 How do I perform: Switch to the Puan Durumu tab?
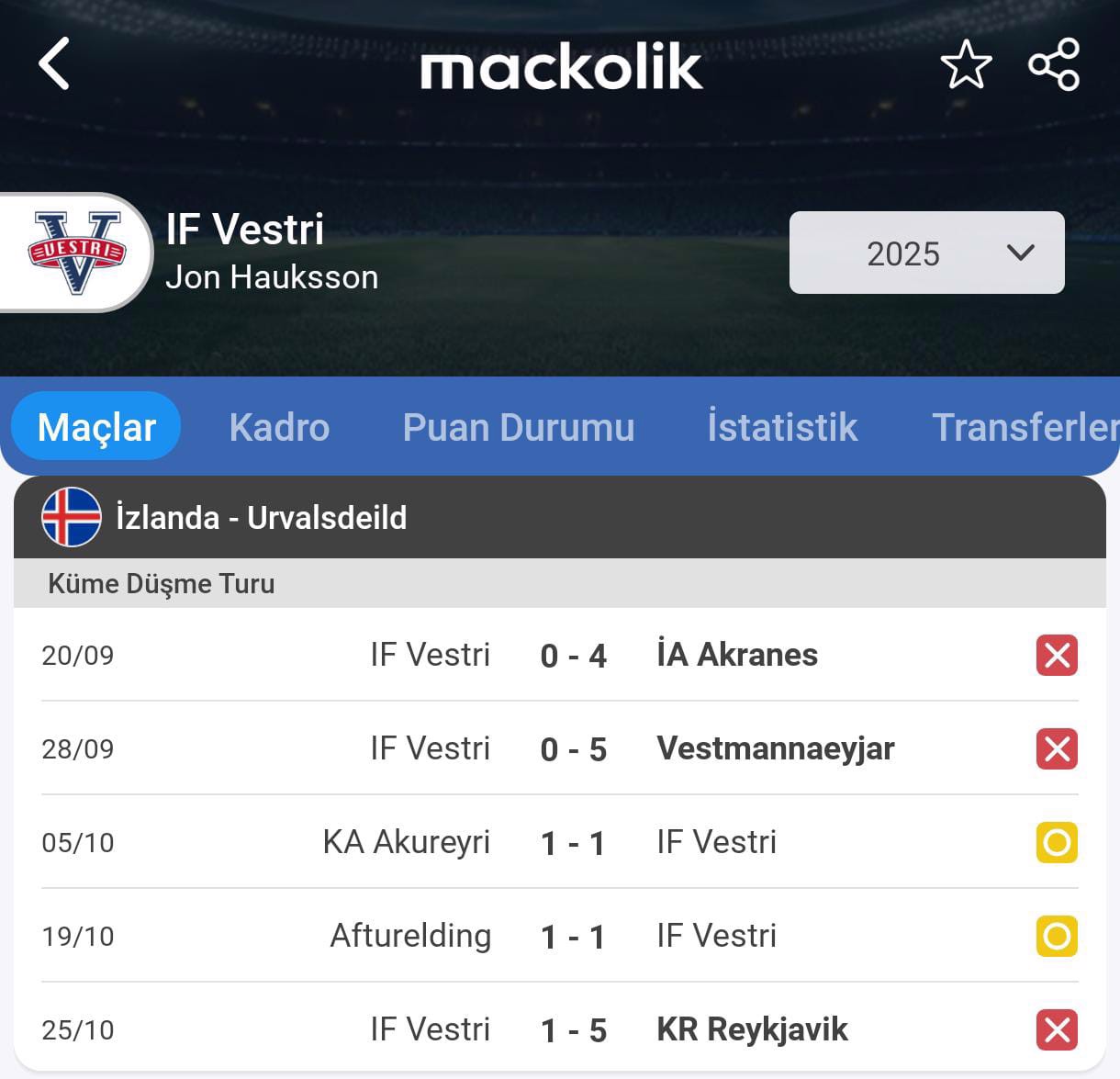point(518,427)
